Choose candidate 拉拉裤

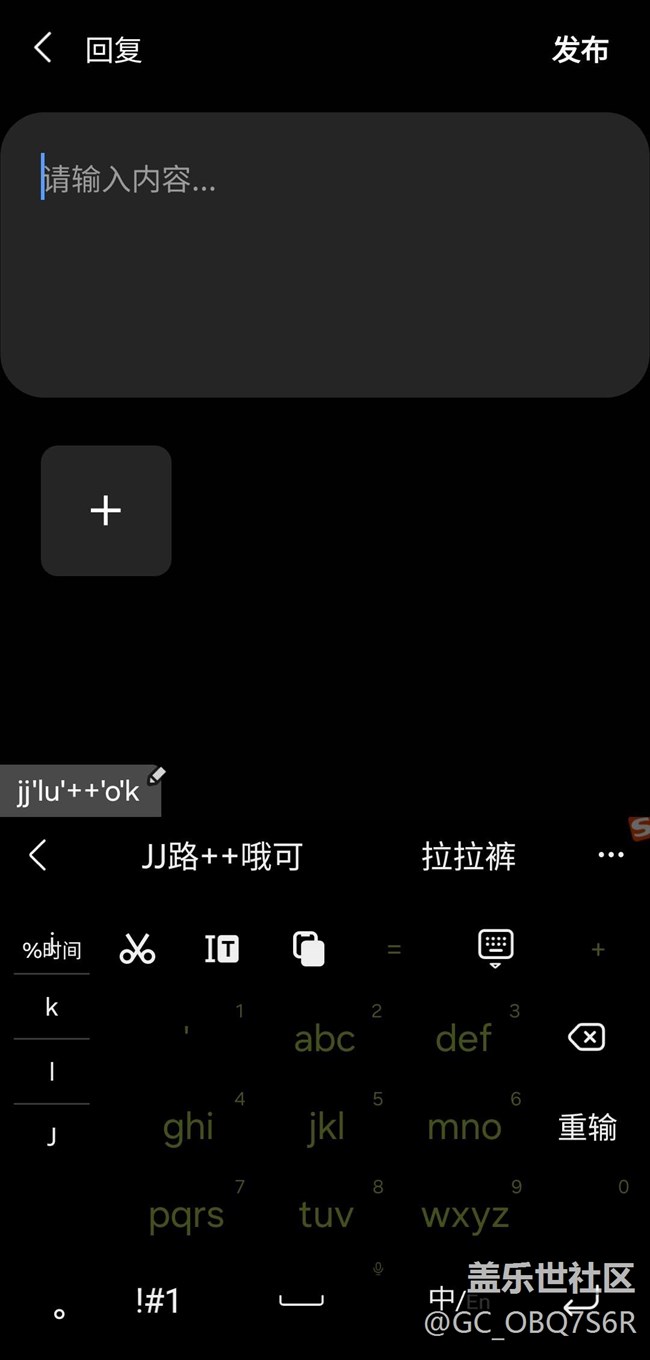click(x=469, y=856)
